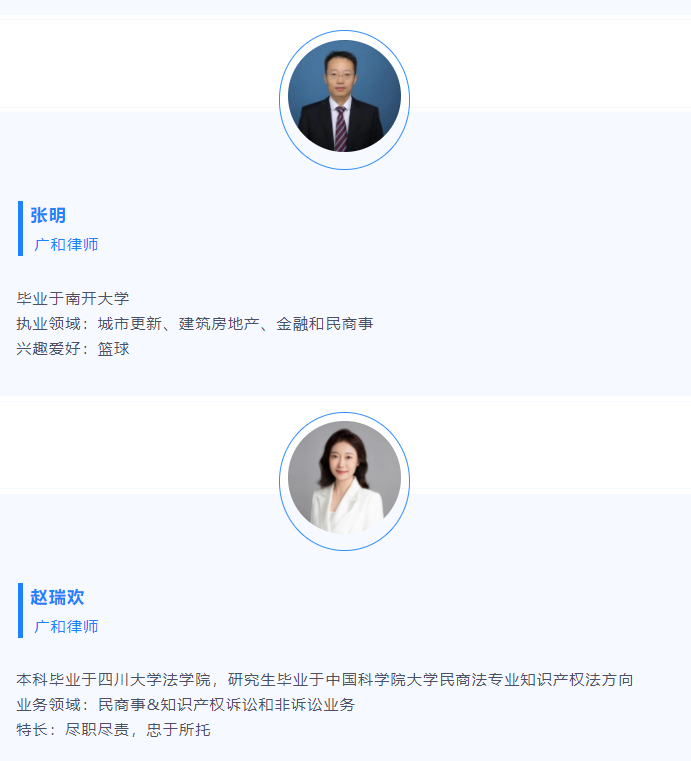Open lawyer 张明's profile card

coord(48,216)
